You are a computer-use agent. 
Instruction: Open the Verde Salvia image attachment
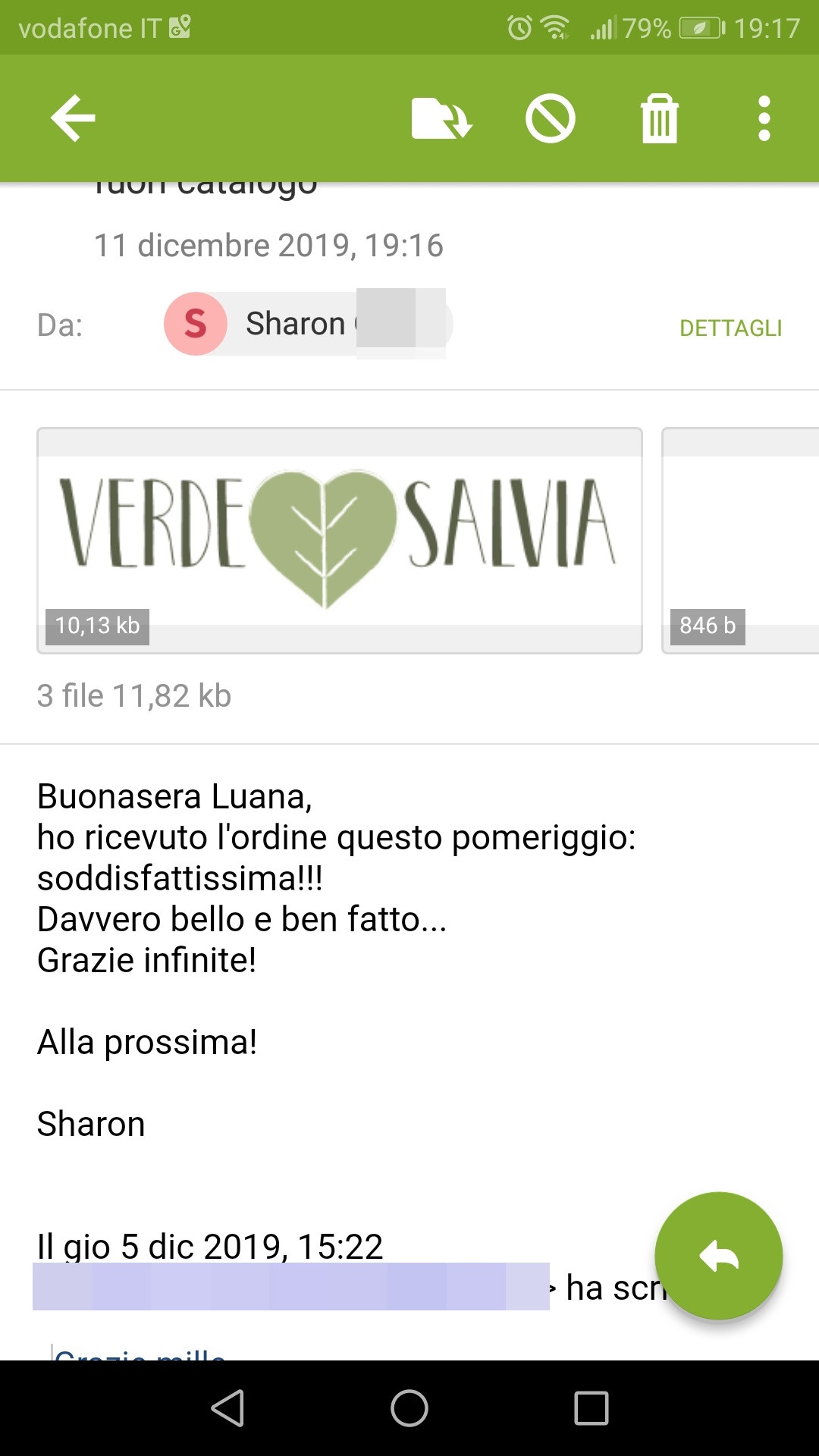point(339,540)
